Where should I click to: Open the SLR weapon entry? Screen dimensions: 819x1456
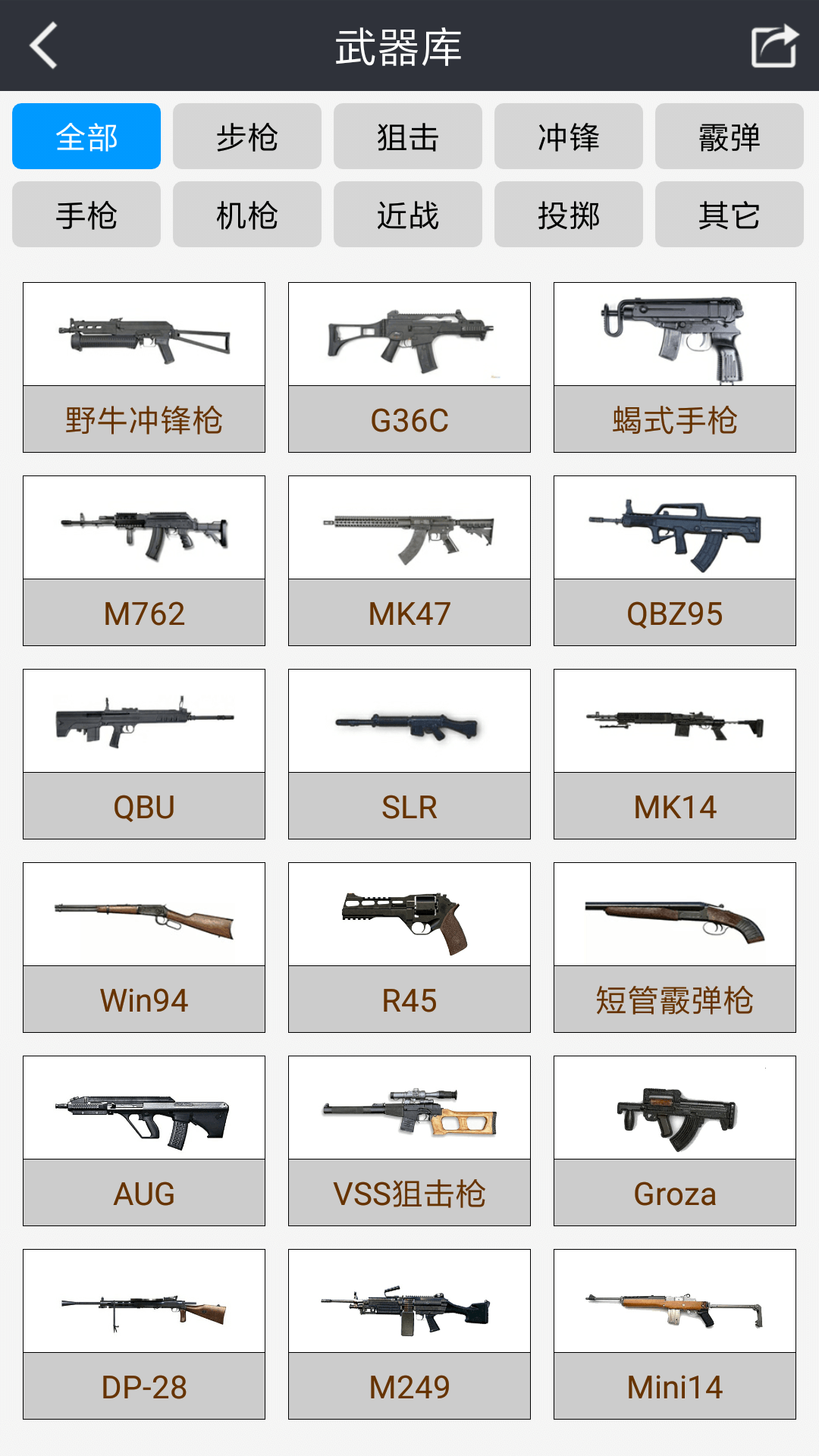(409, 755)
